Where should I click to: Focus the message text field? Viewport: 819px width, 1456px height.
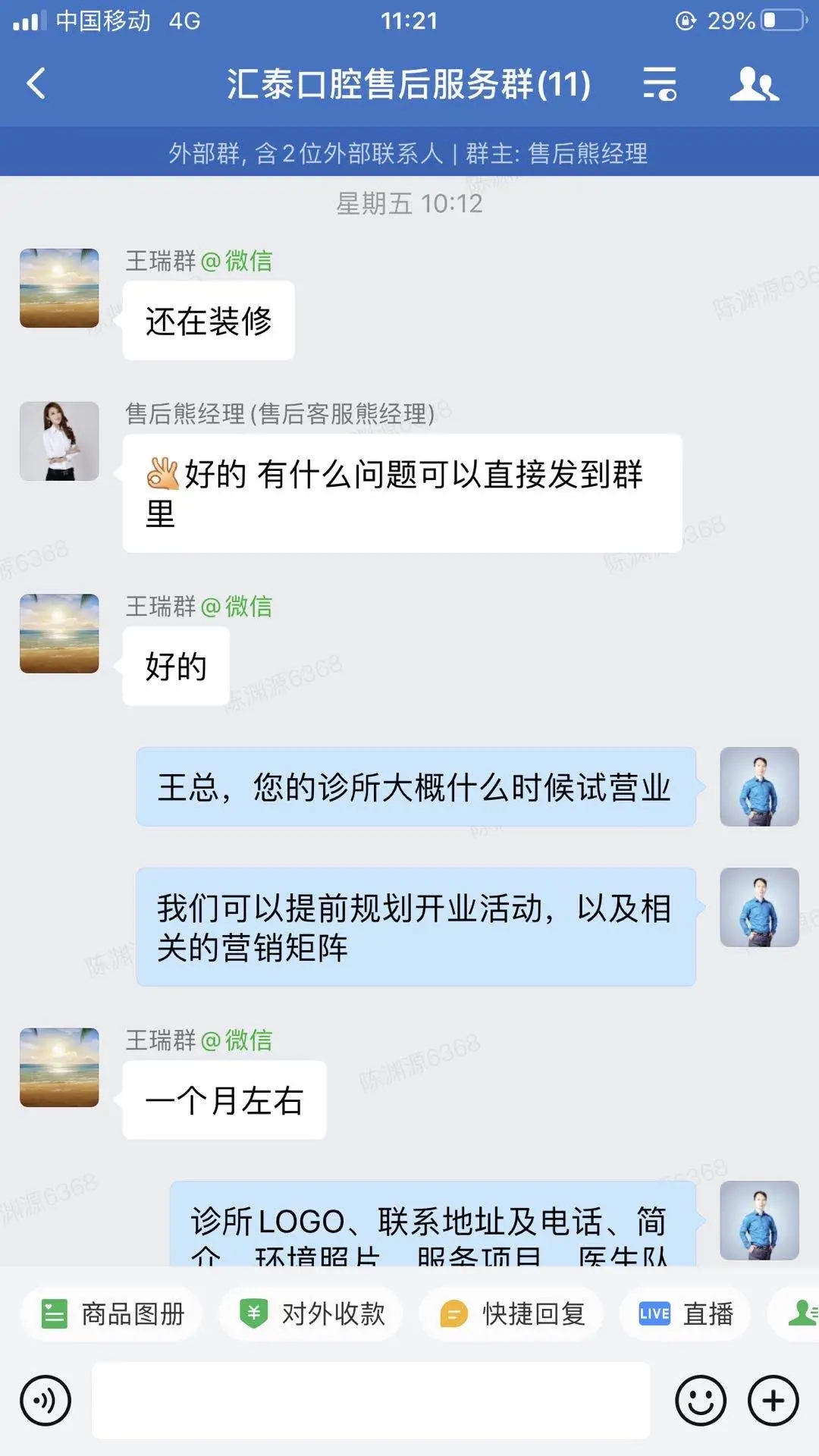[x=371, y=1401]
